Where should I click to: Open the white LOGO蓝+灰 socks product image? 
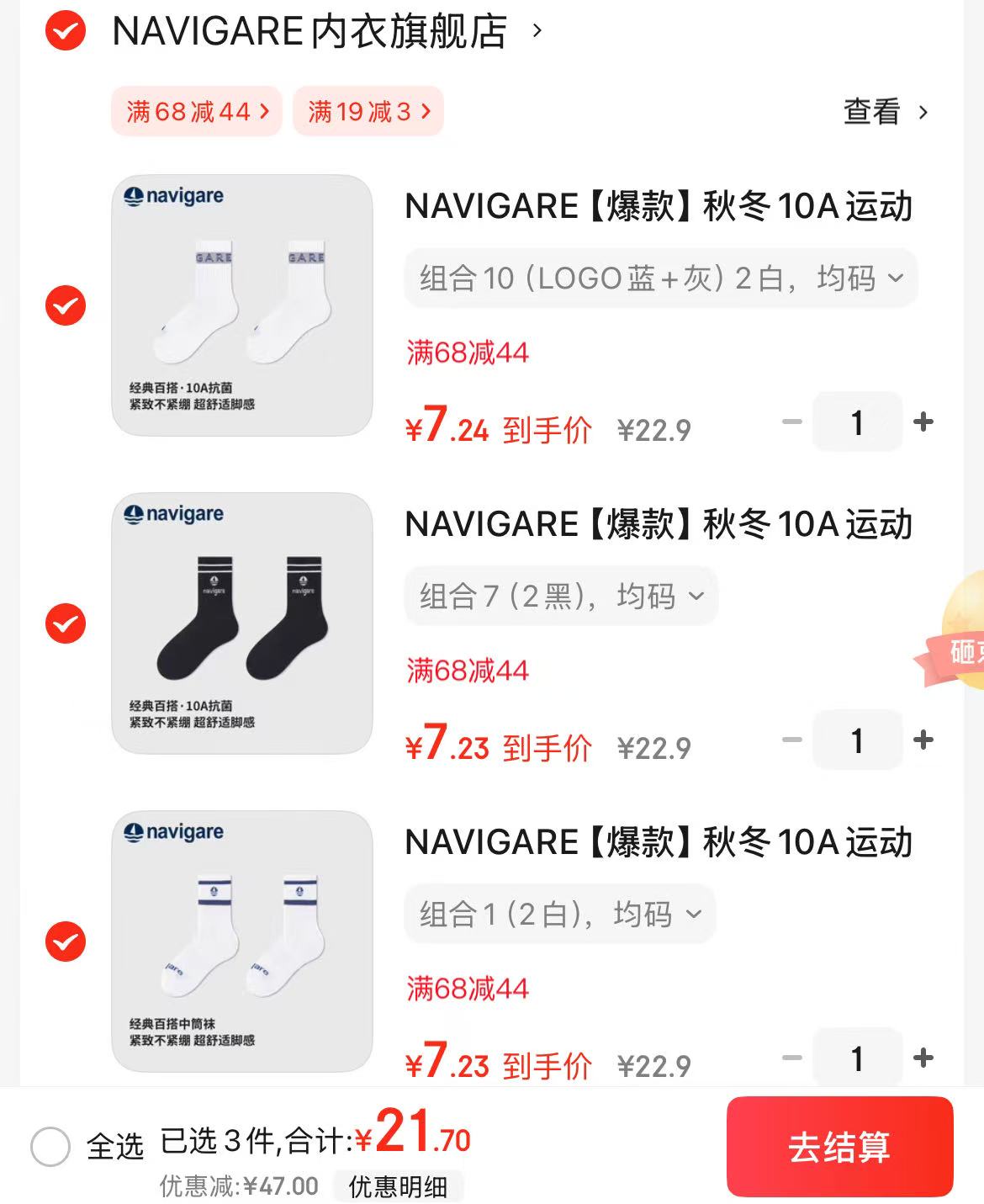pyautogui.click(x=242, y=305)
